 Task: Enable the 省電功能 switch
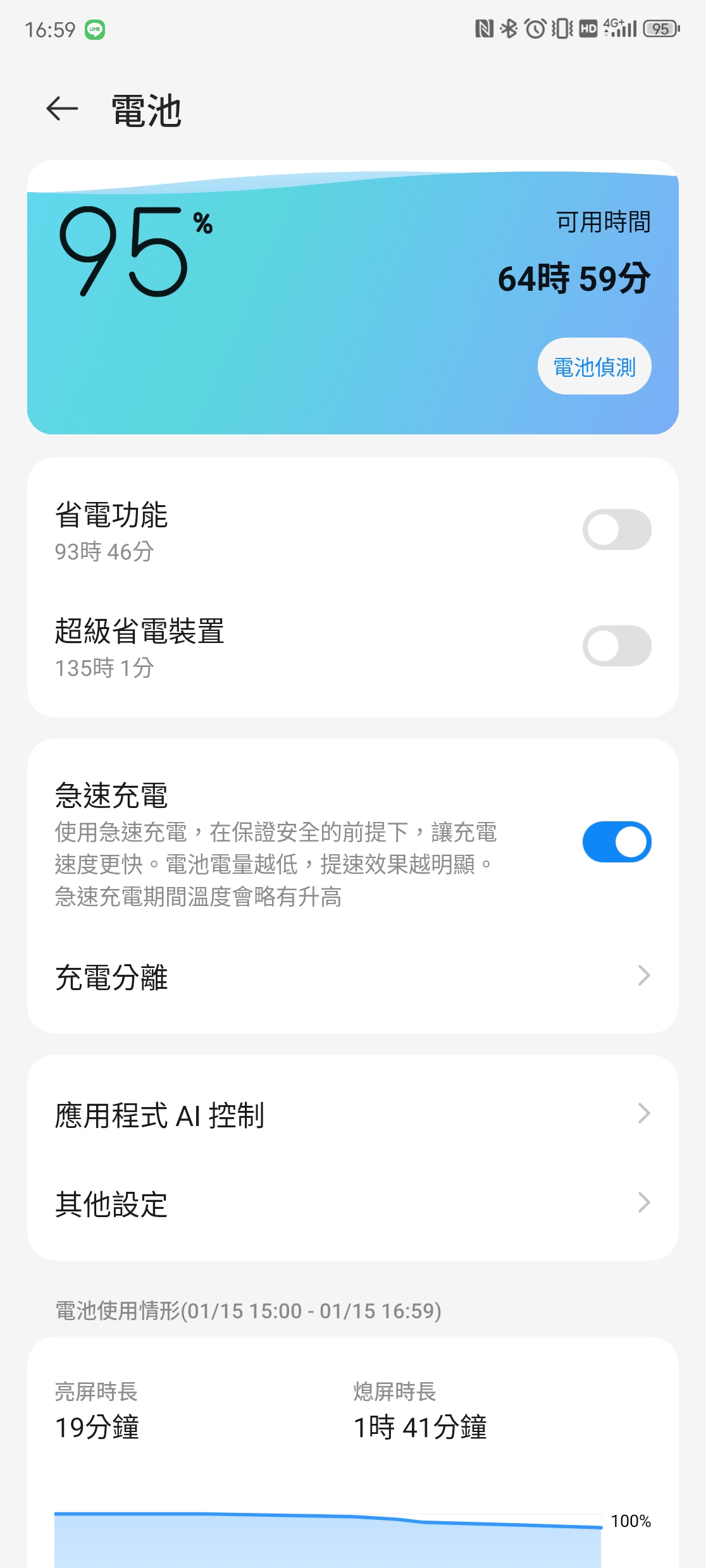[617, 530]
